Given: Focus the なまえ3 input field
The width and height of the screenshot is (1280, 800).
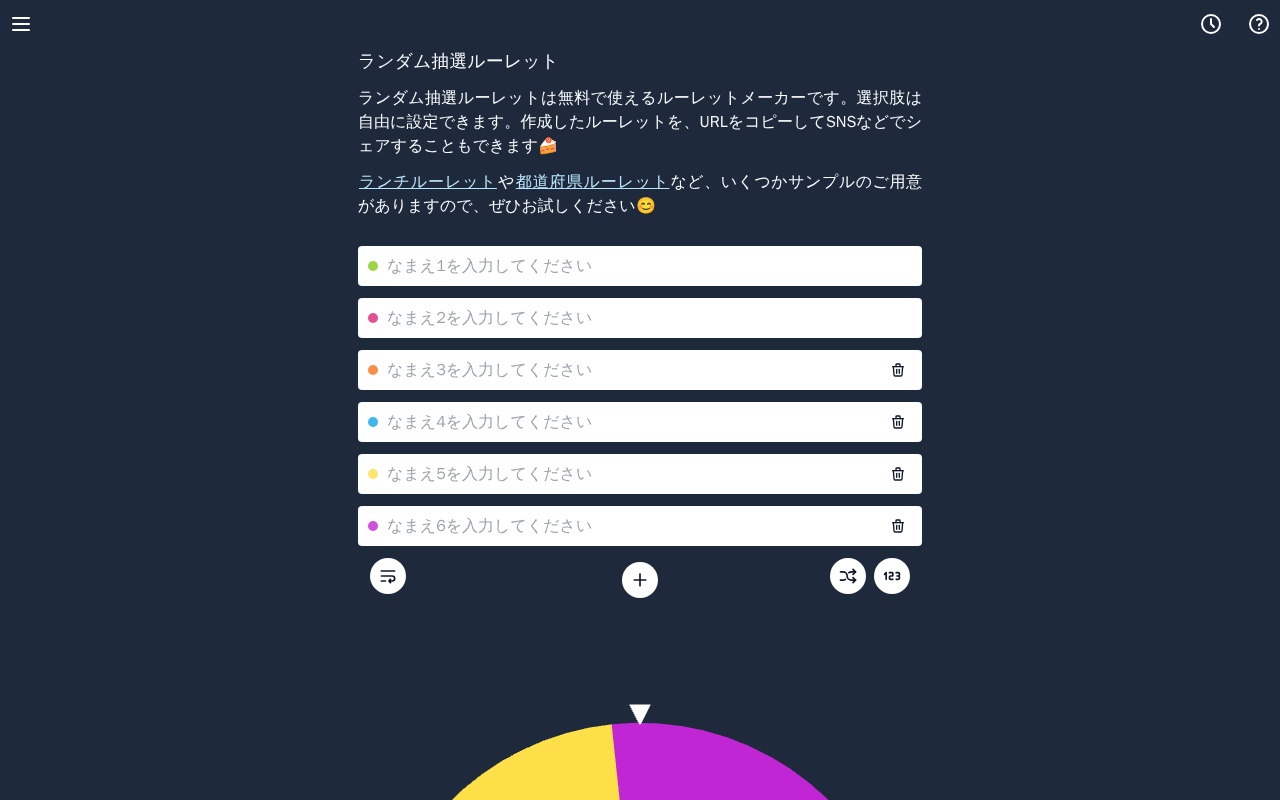Looking at the screenshot, I should pos(620,370).
